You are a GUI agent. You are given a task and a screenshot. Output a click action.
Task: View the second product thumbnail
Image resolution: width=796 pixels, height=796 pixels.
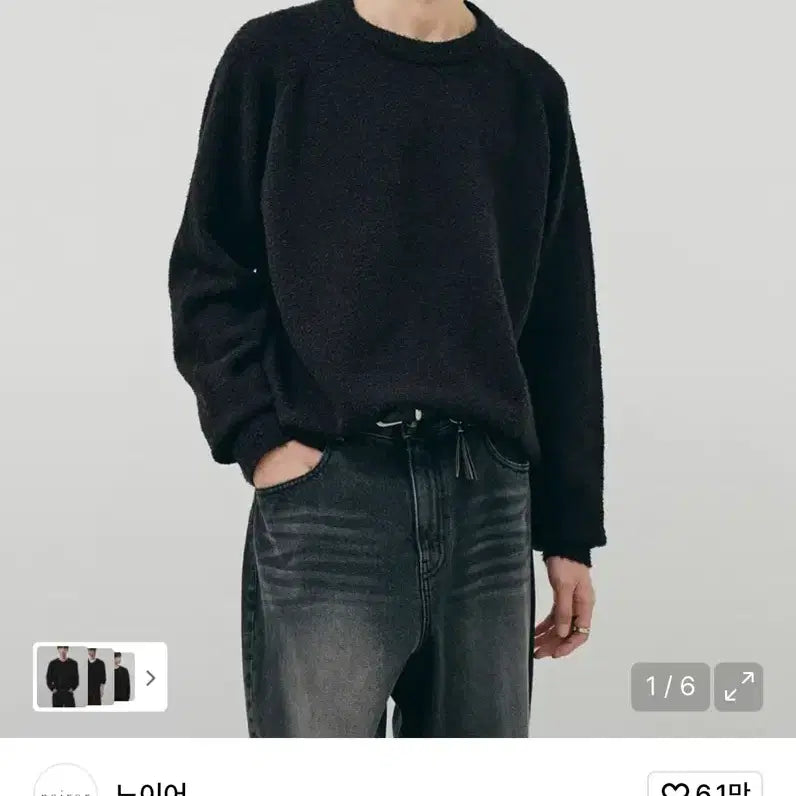[x=97, y=677]
